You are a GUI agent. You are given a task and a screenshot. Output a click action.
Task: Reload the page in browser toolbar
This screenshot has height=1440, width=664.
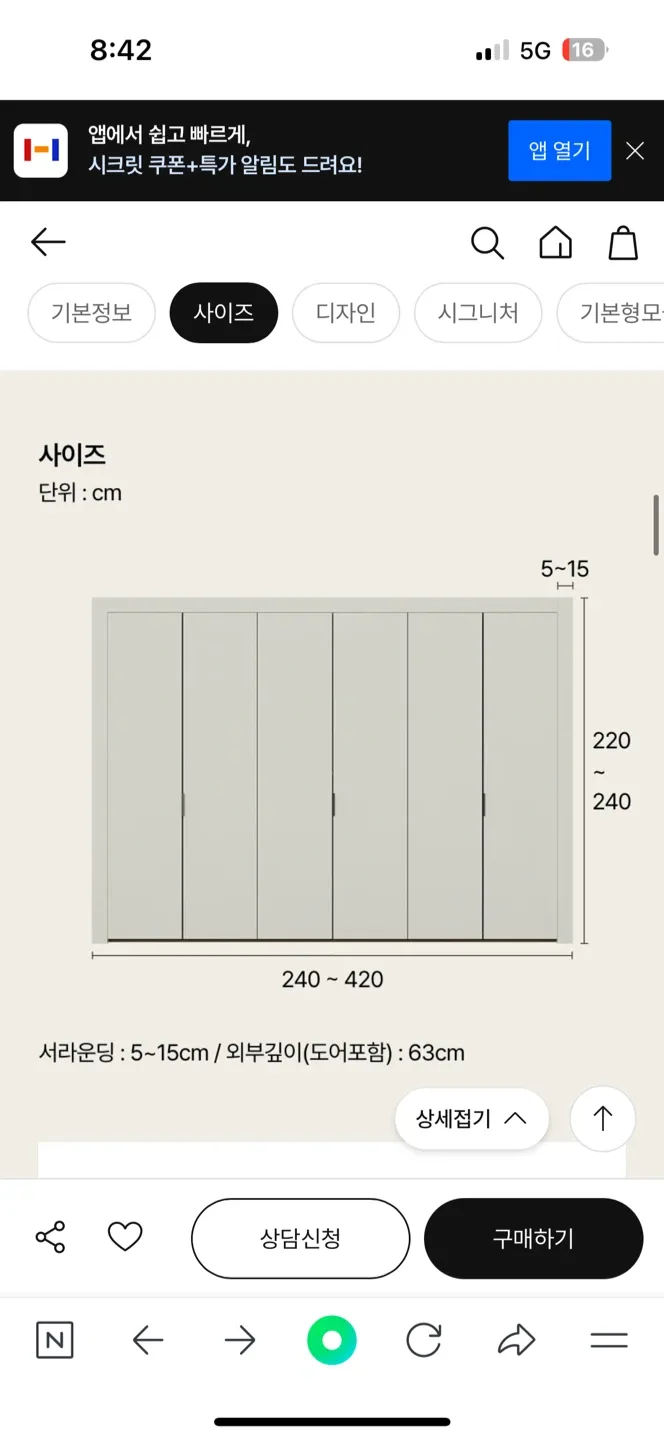point(424,1340)
